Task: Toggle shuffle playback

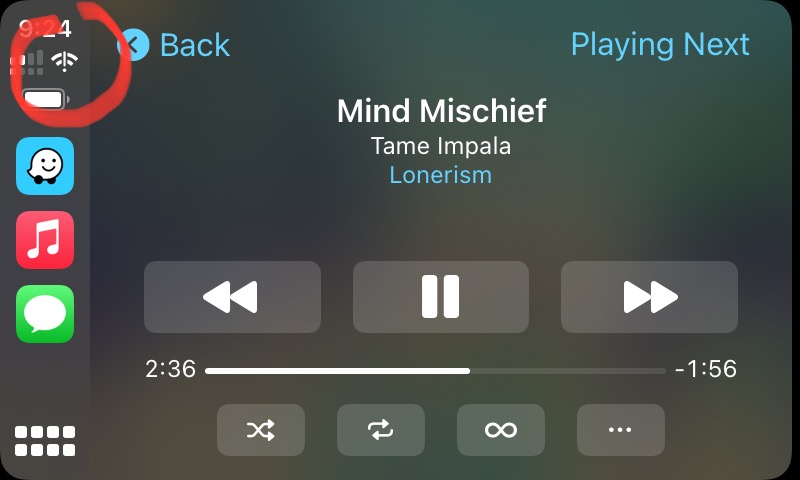Action: (260, 429)
